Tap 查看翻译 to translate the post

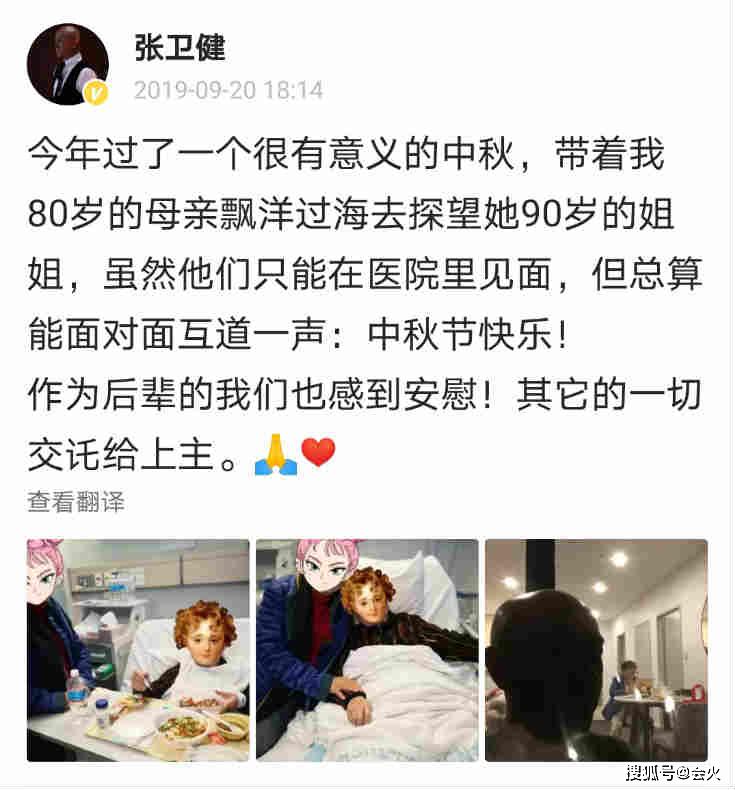pos(76,502)
